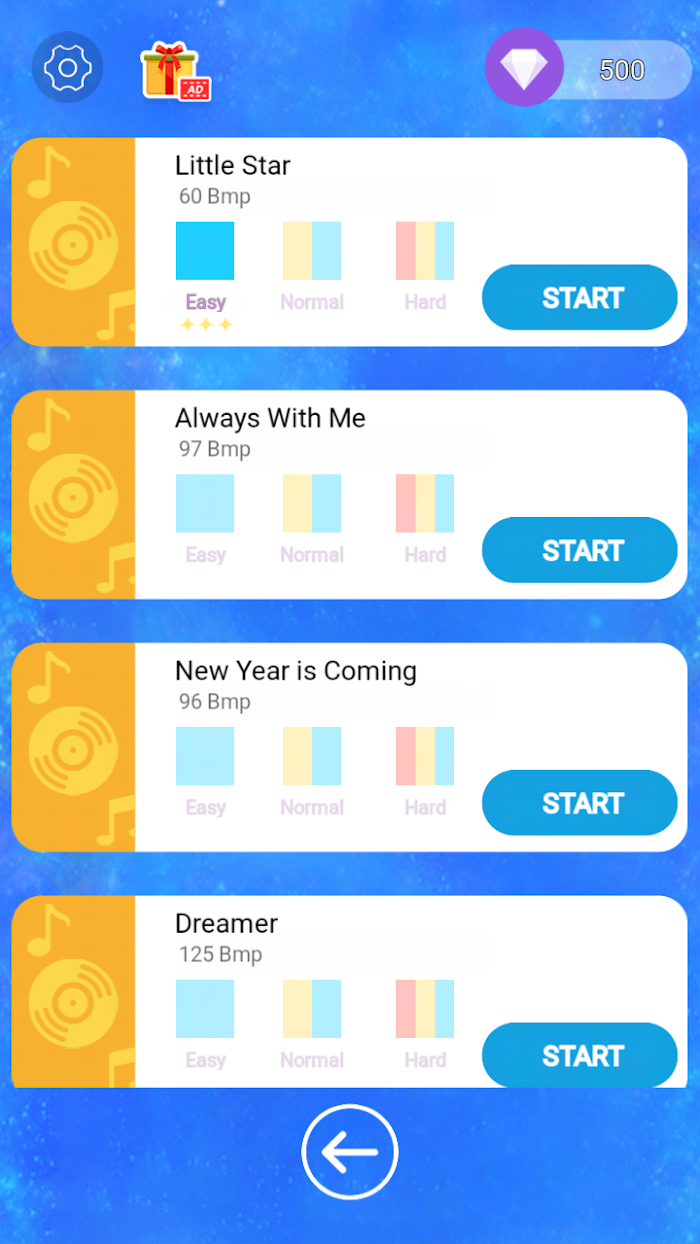Start the Dreamer song
This screenshot has height=1244, width=700.
pos(580,1055)
